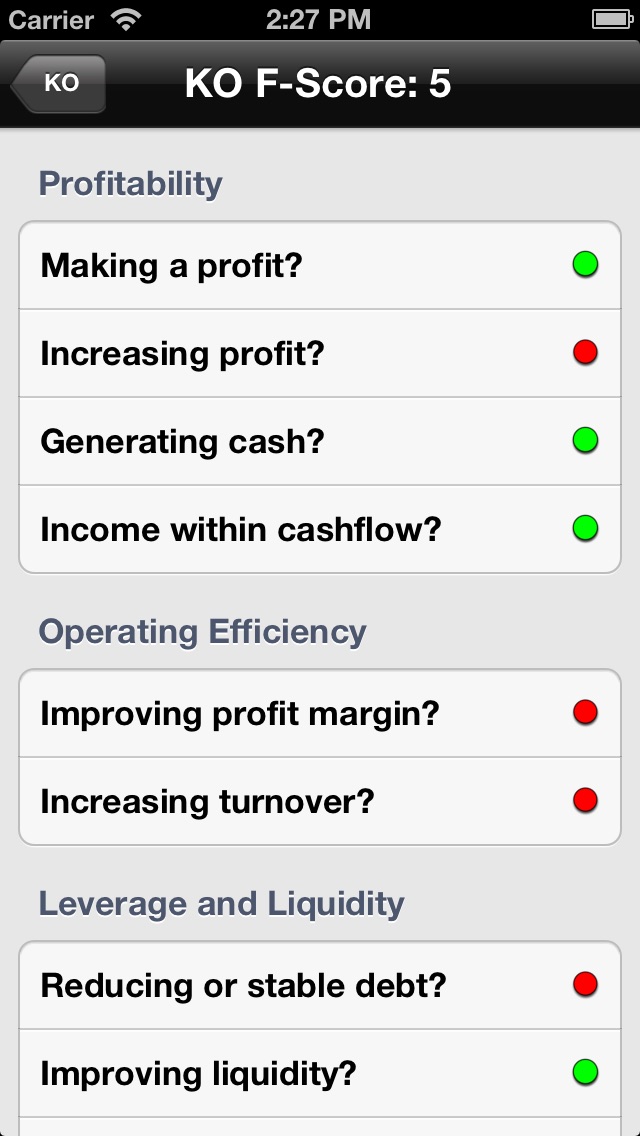Go back to the KO screen
Viewport: 640px width, 1136px height.
click(x=59, y=83)
